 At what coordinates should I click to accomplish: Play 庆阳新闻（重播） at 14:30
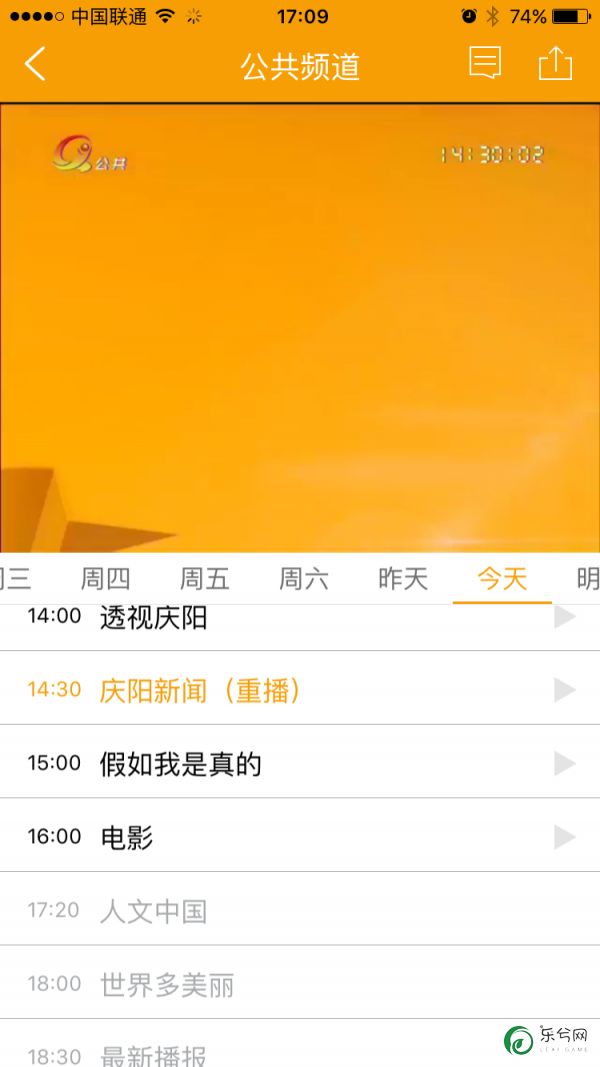[x=564, y=690]
